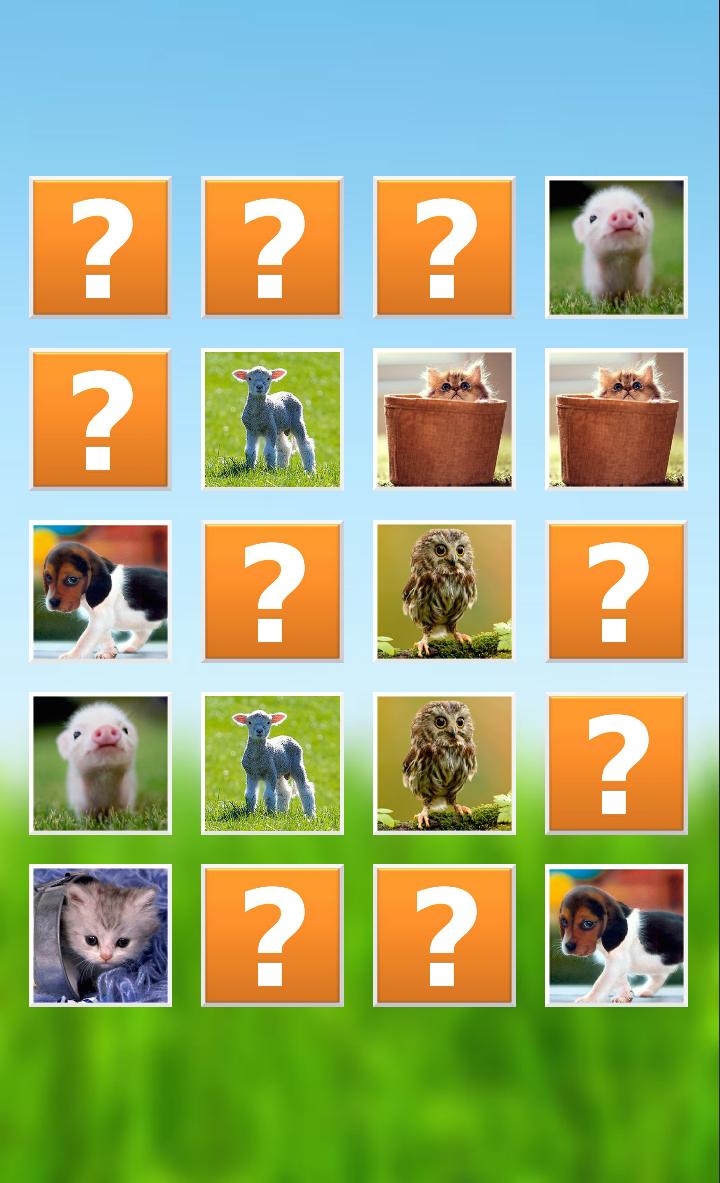Select the beagle puppy in the bottom row
Image resolution: width=720 pixels, height=1183 pixels.
coord(615,934)
